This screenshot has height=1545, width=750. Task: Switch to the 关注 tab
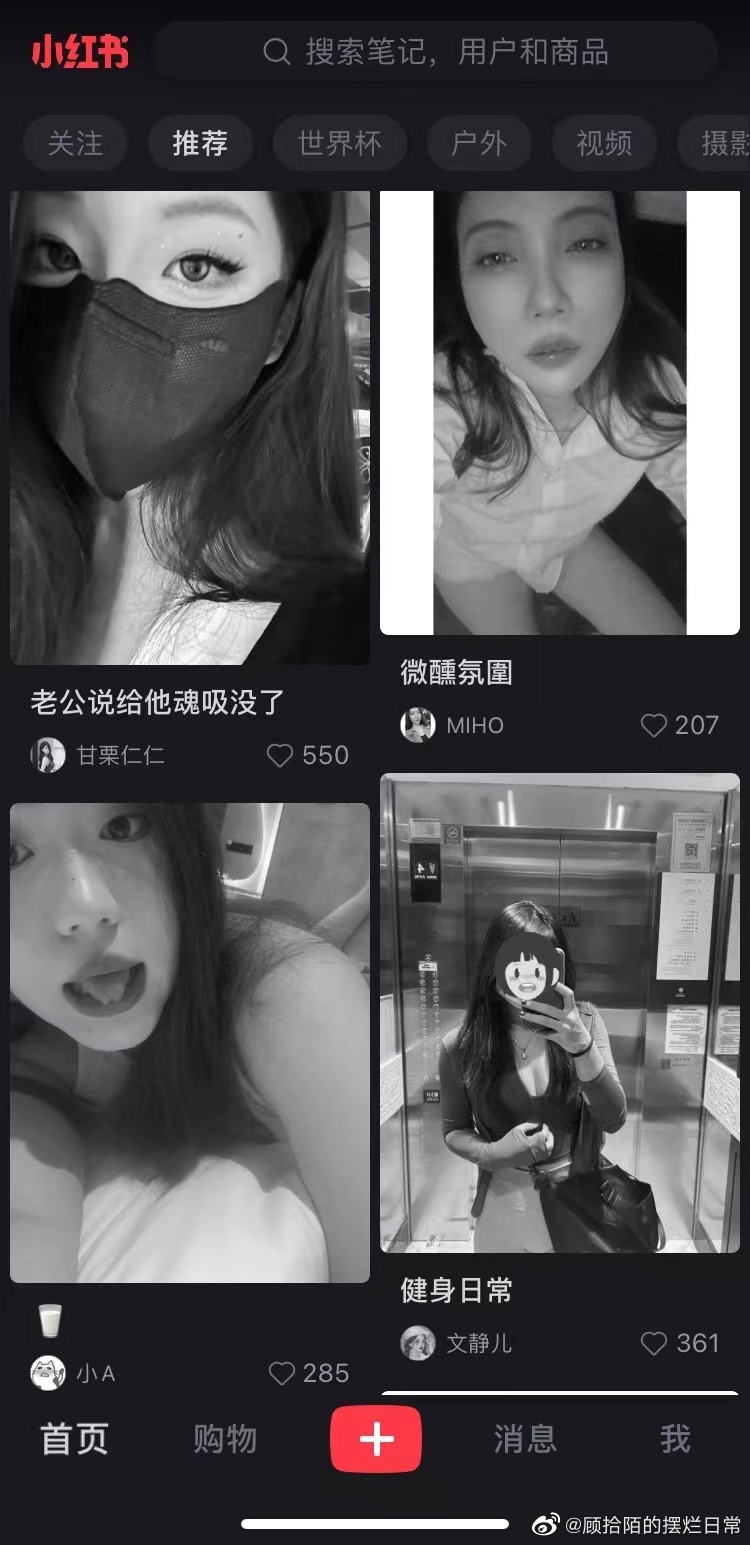tap(75, 143)
